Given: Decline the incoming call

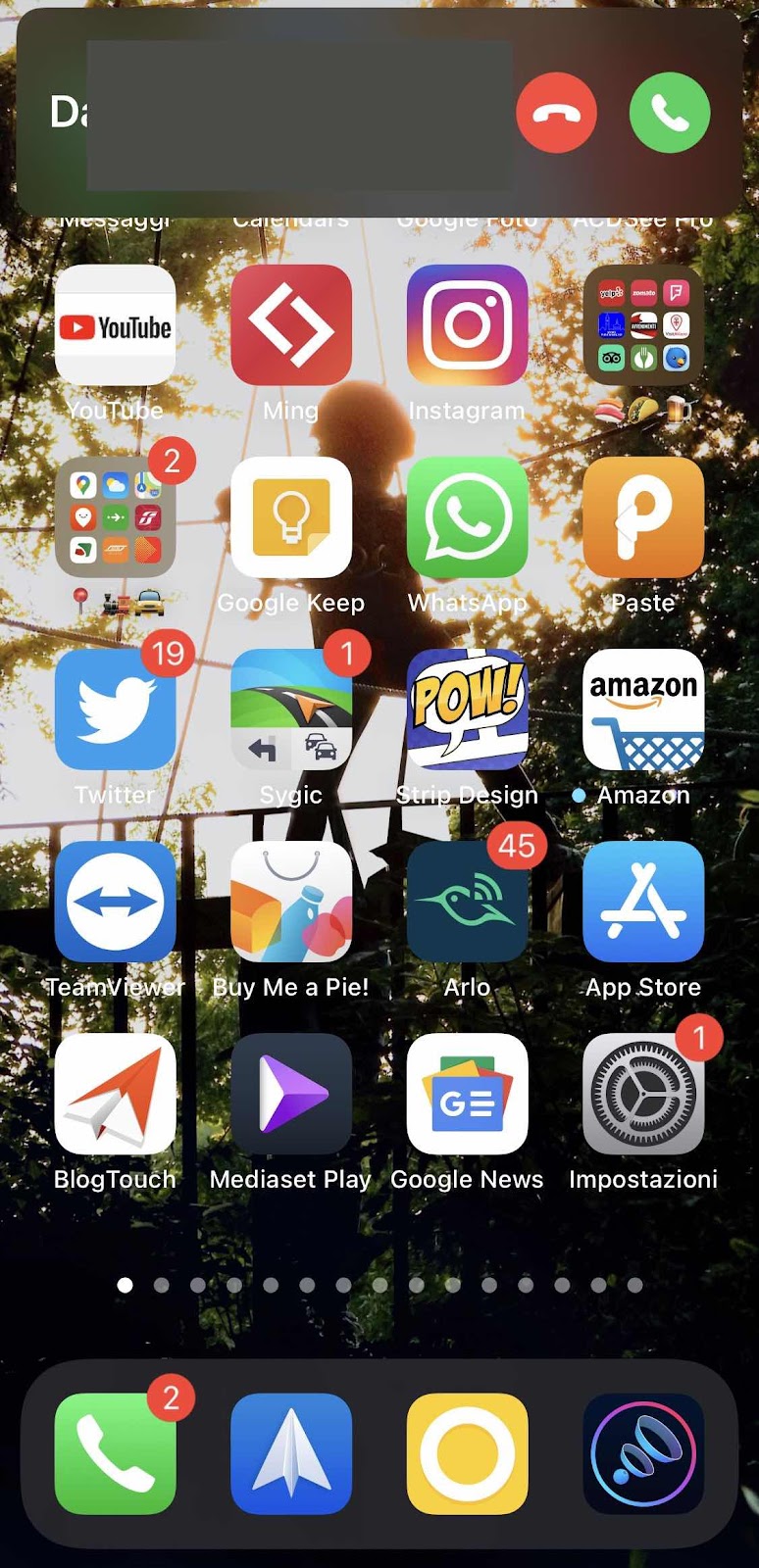Looking at the screenshot, I should [x=556, y=114].
